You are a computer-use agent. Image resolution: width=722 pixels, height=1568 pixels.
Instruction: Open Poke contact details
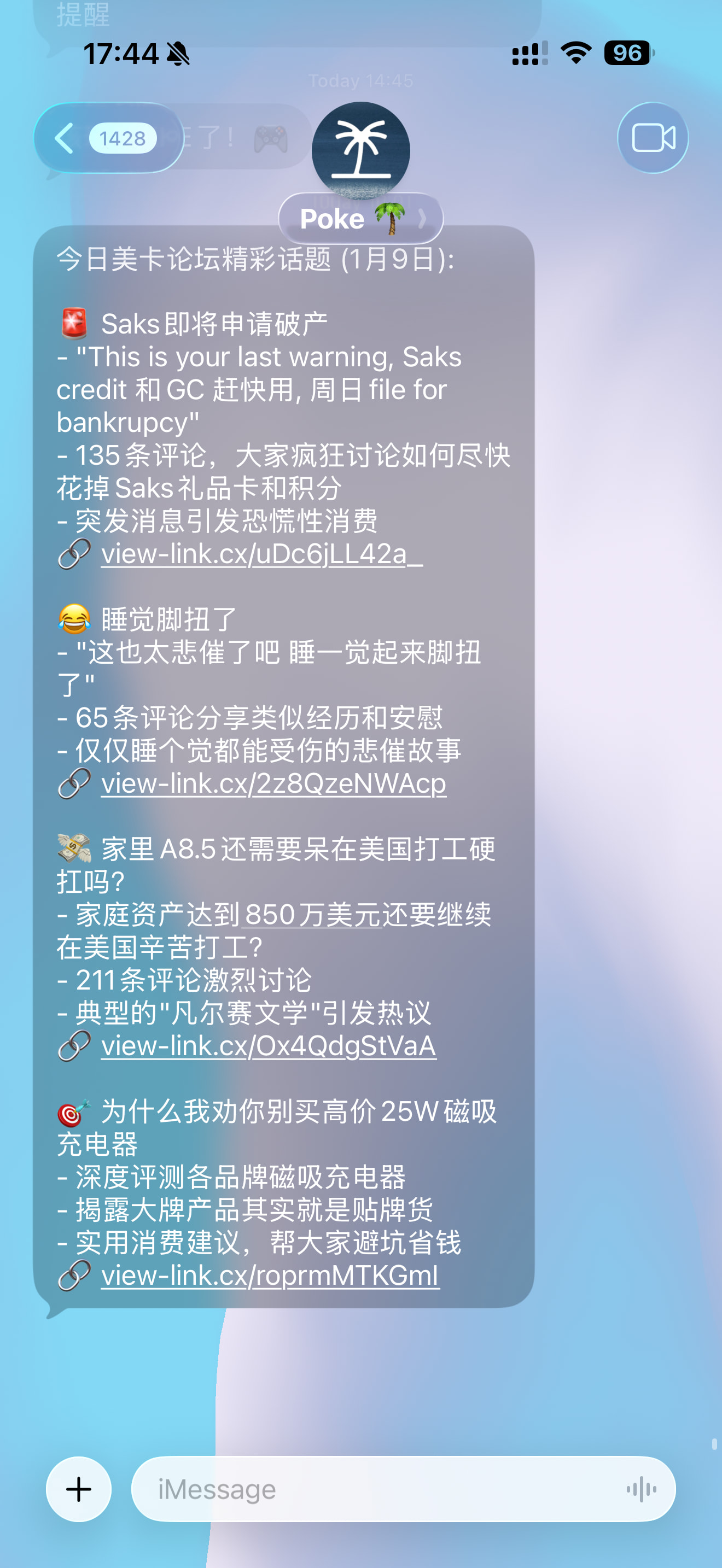pos(360,218)
